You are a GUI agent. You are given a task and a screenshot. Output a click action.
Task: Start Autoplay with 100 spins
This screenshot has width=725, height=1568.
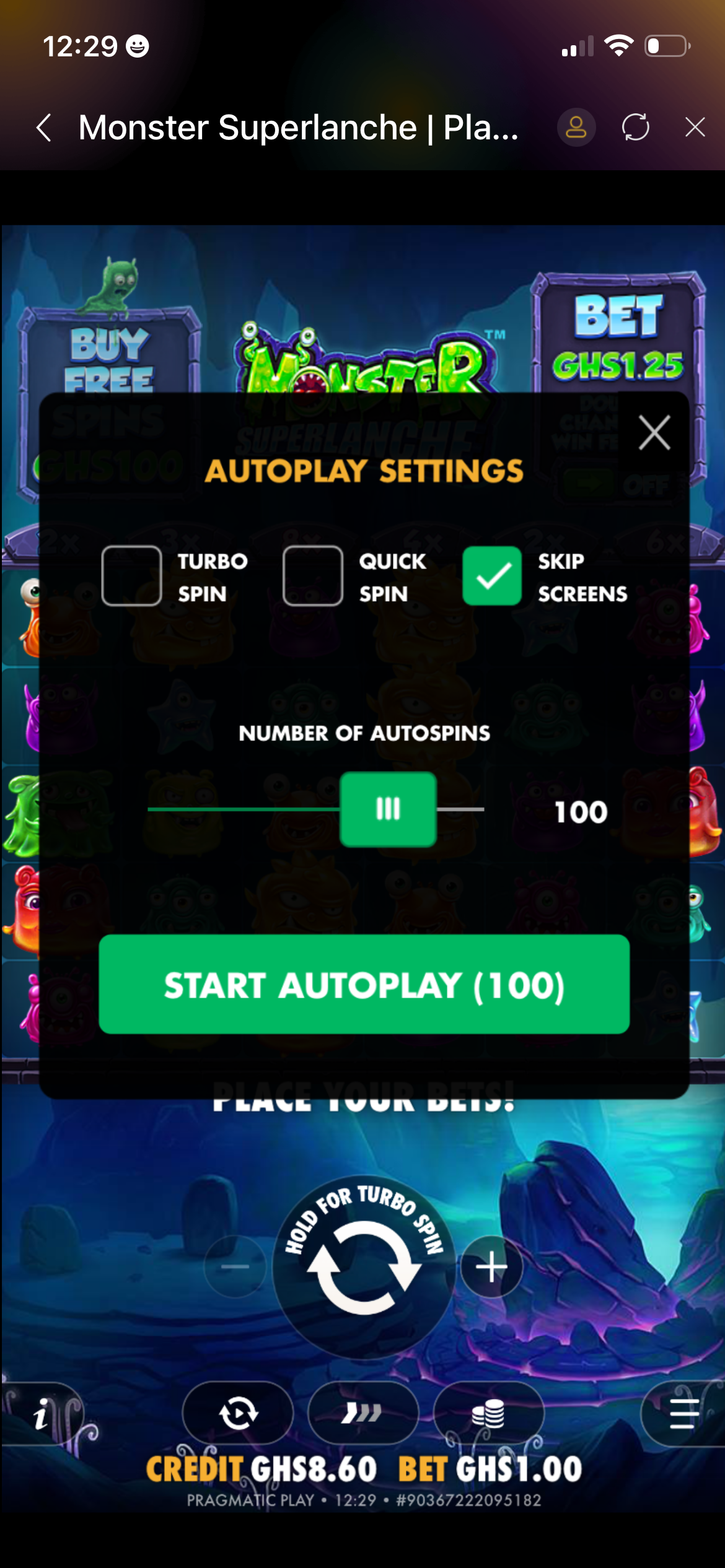click(364, 984)
